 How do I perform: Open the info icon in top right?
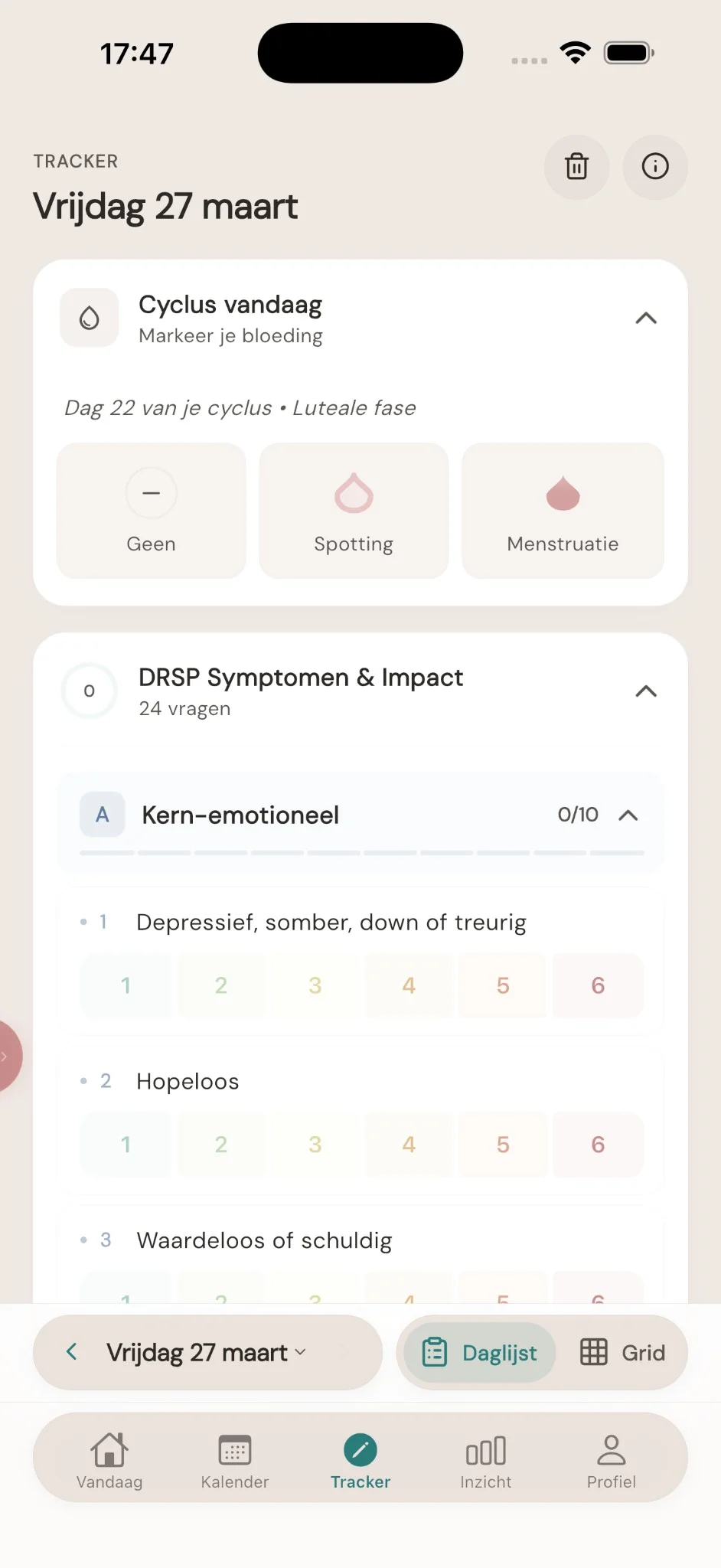[655, 167]
